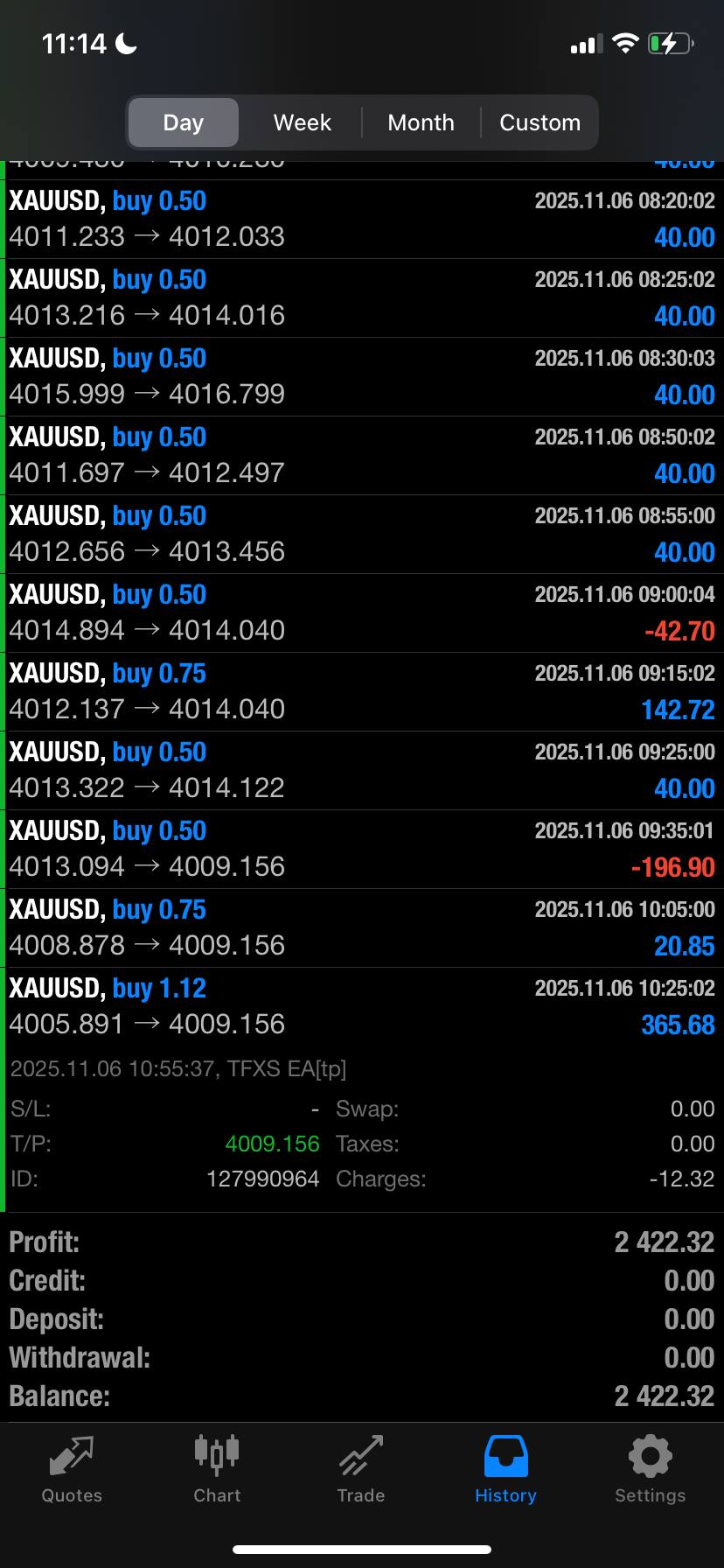Switch to the Week period

pyautogui.click(x=302, y=122)
